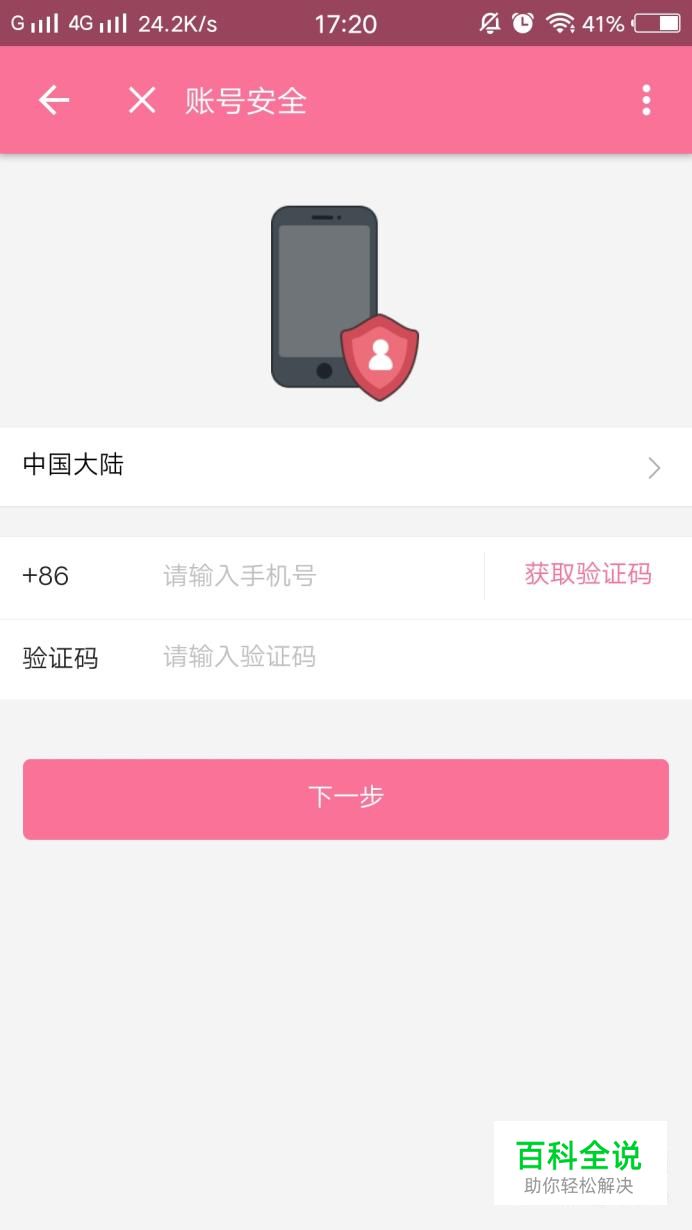This screenshot has width=692, height=1230.
Task: Tap the 下一步 button
Action: click(346, 798)
